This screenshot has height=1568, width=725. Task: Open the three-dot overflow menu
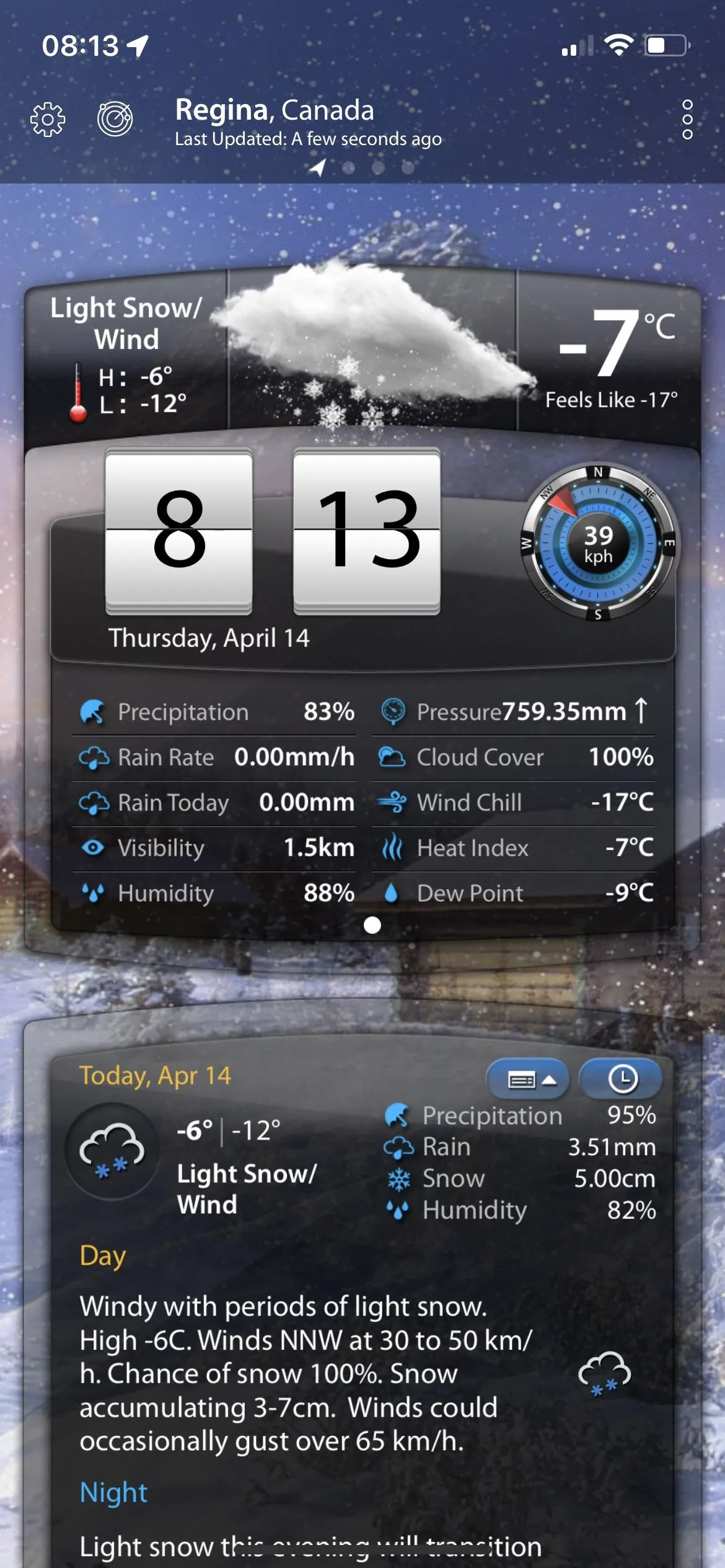coord(687,119)
